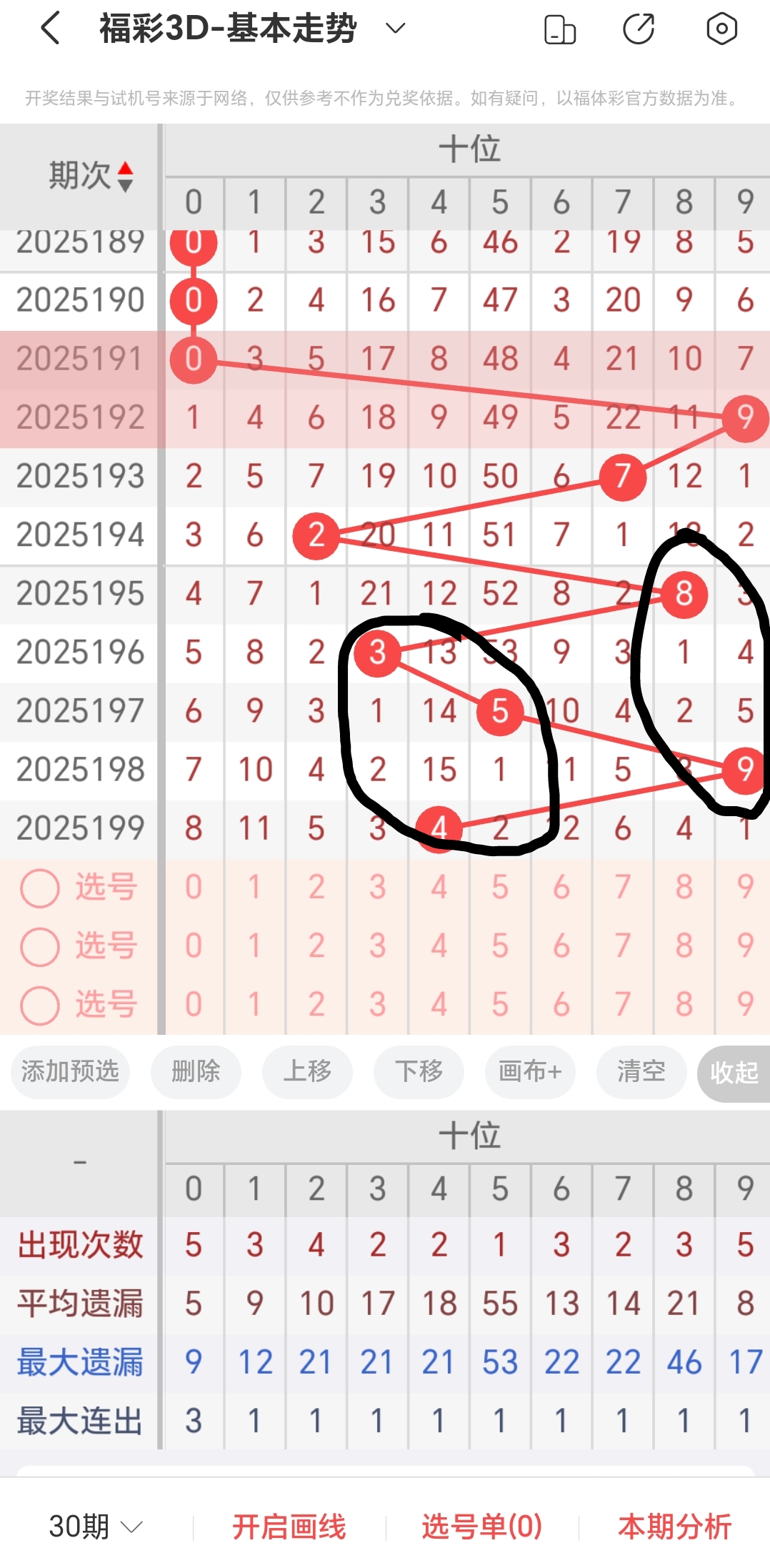Tap 删除 to delete selection
Viewport: 770px width, 1568px height.
click(x=196, y=1072)
